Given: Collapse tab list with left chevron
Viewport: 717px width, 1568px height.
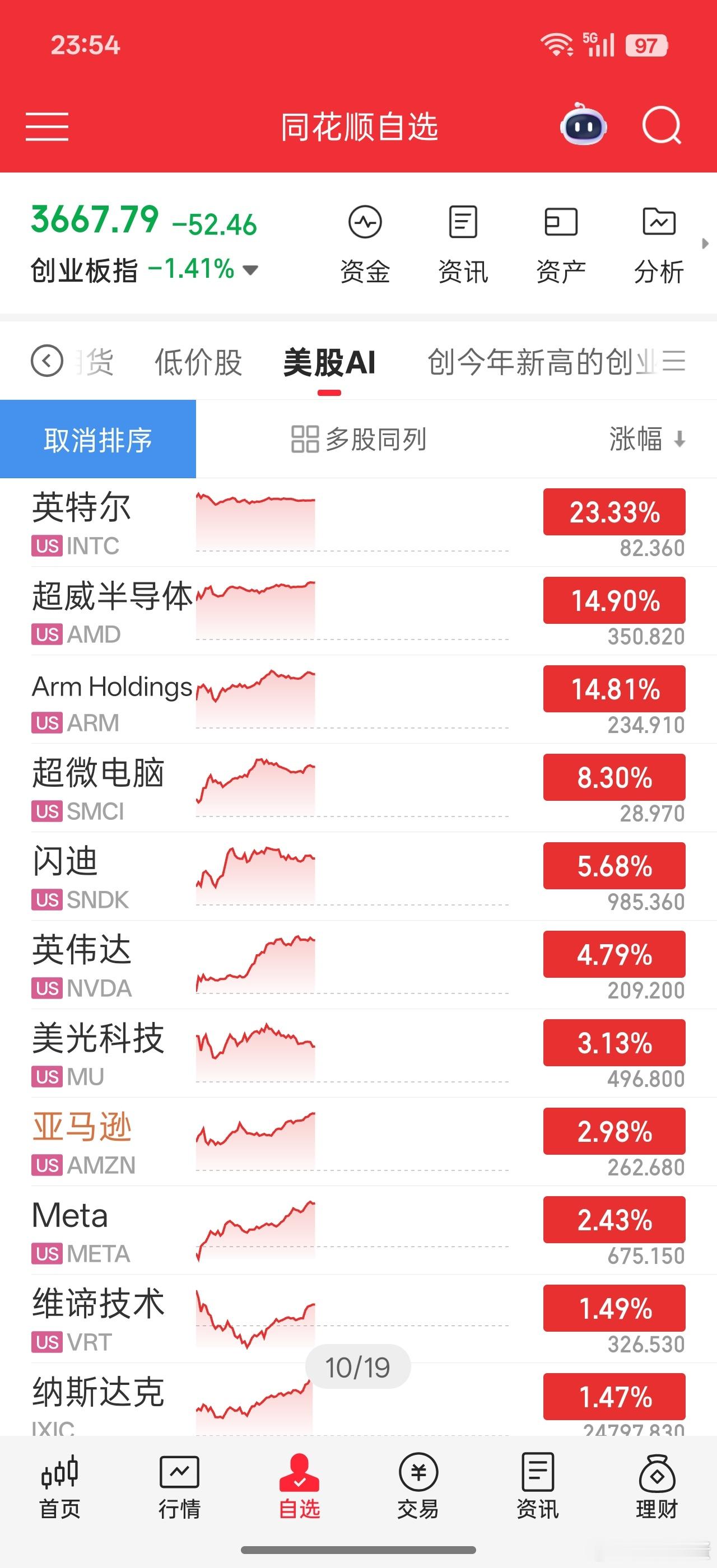Looking at the screenshot, I should click(x=47, y=360).
